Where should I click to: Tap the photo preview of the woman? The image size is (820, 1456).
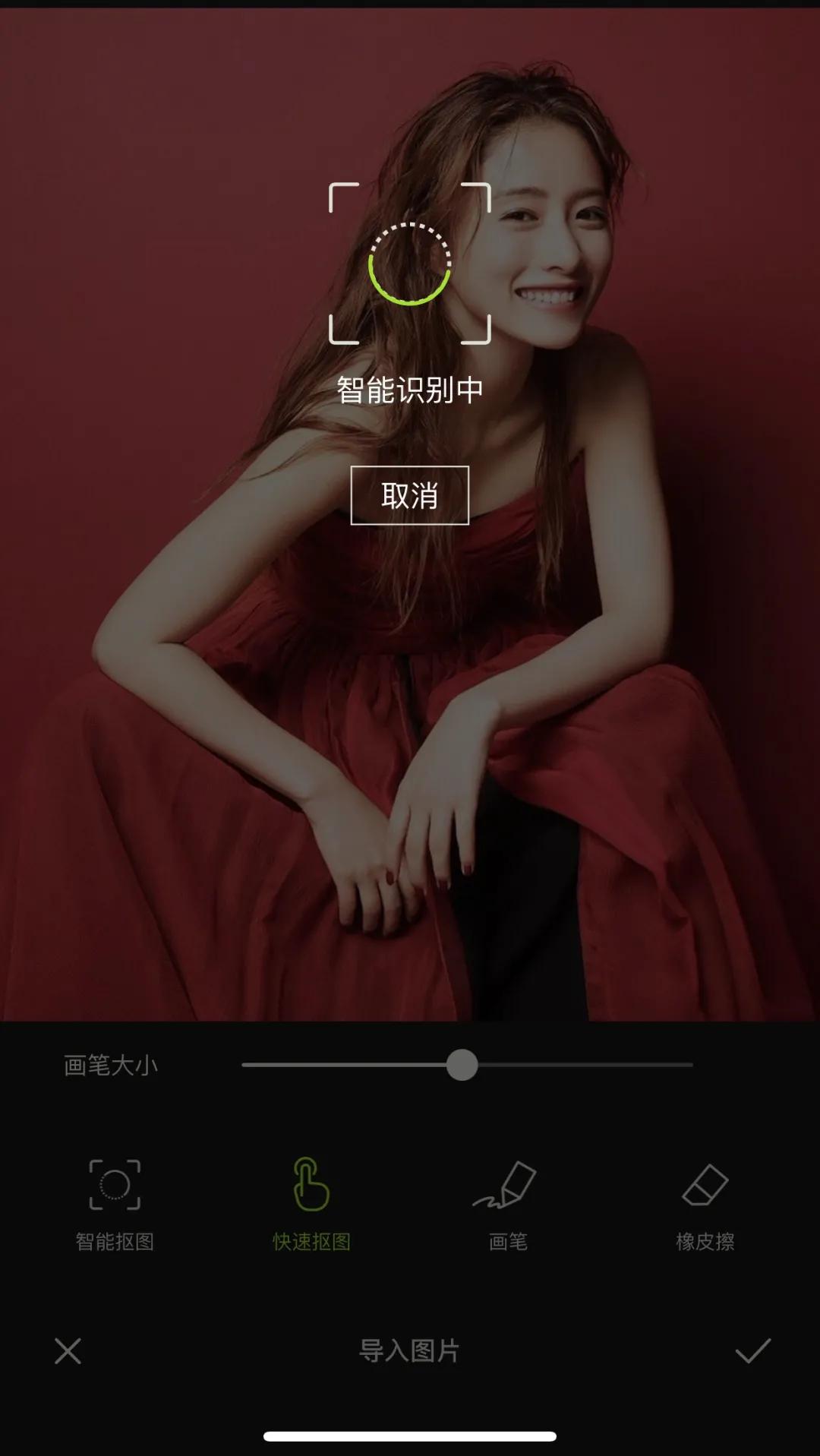(x=410, y=760)
